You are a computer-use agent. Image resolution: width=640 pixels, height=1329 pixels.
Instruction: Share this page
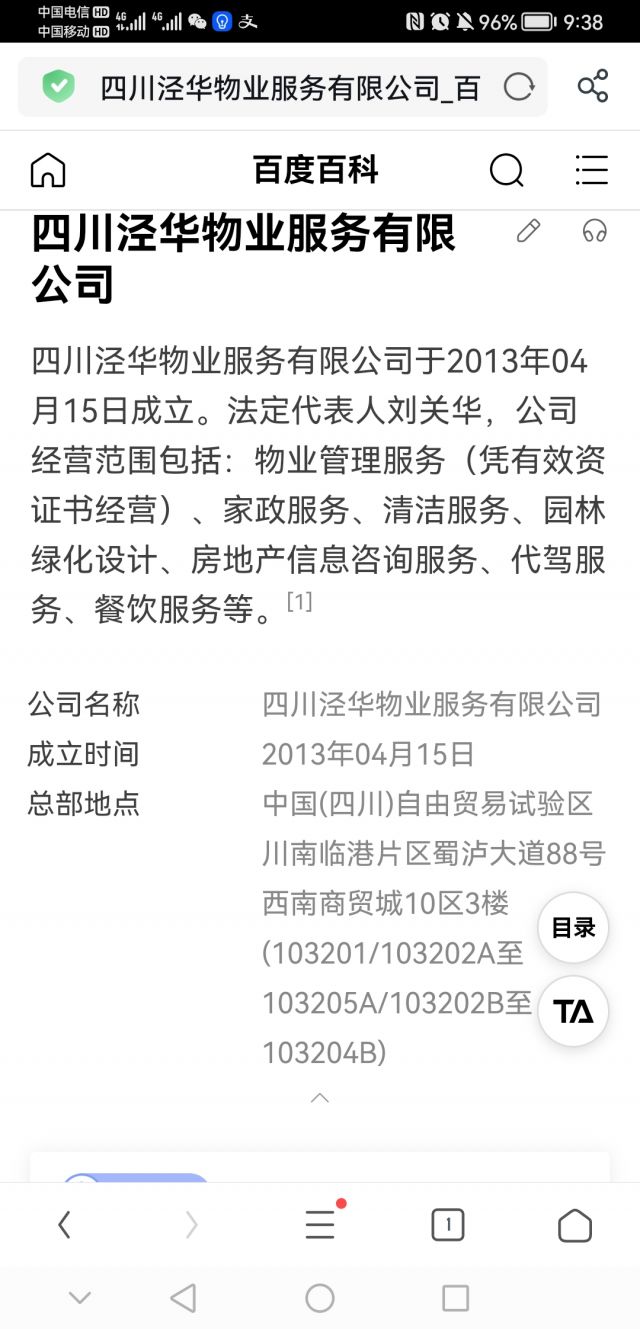pyautogui.click(x=593, y=87)
